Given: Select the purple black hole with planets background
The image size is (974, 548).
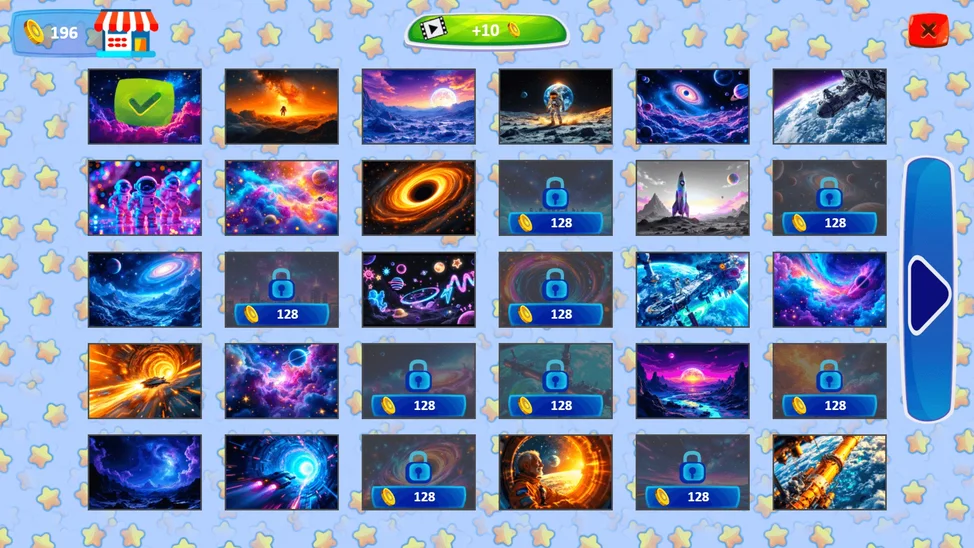Looking at the screenshot, I should click(x=692, y=106).
